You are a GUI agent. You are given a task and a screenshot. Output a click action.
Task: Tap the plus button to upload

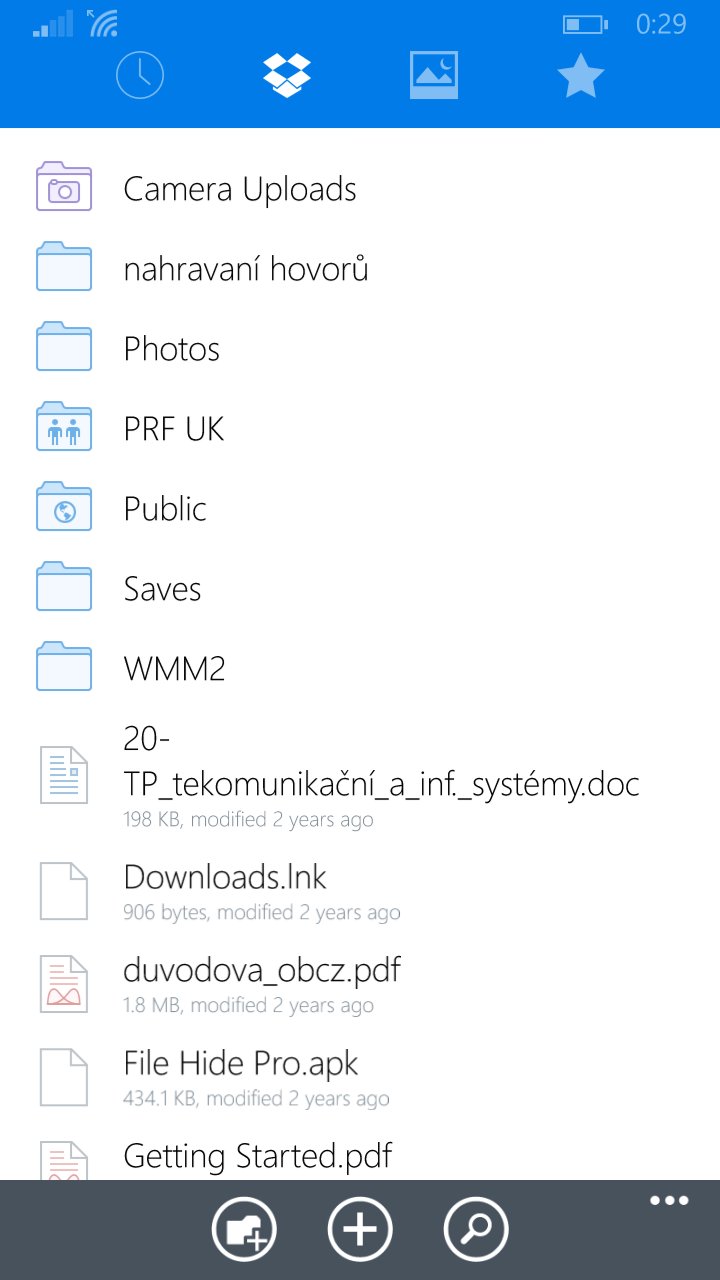click(360, 1229)
